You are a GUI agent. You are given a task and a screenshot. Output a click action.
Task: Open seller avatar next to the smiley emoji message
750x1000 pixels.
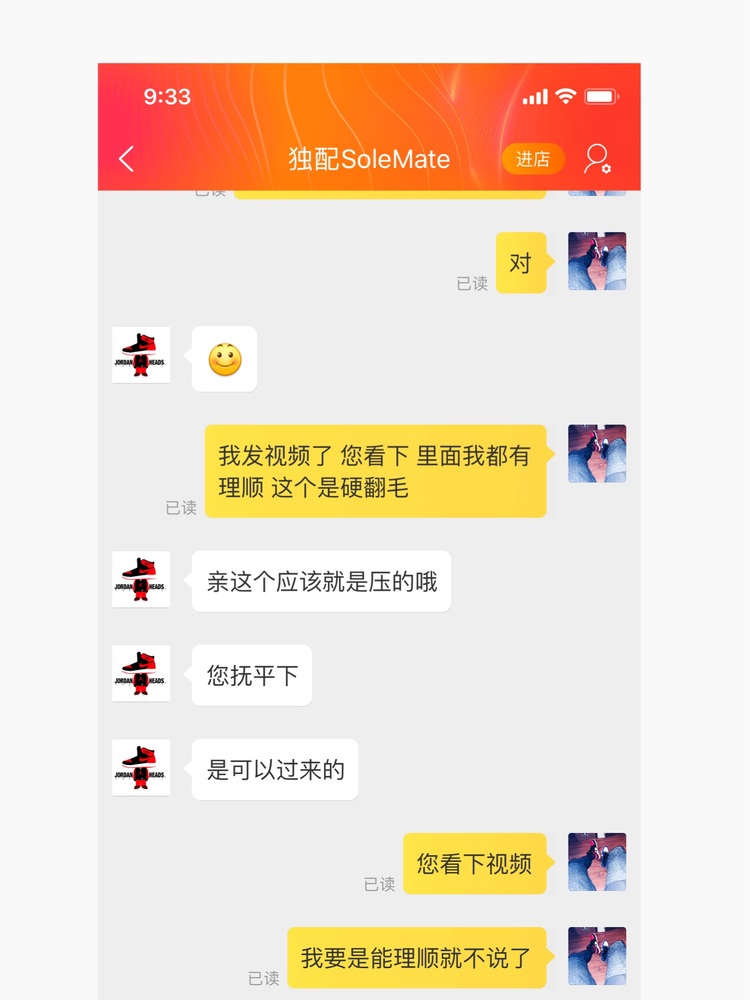141,355
